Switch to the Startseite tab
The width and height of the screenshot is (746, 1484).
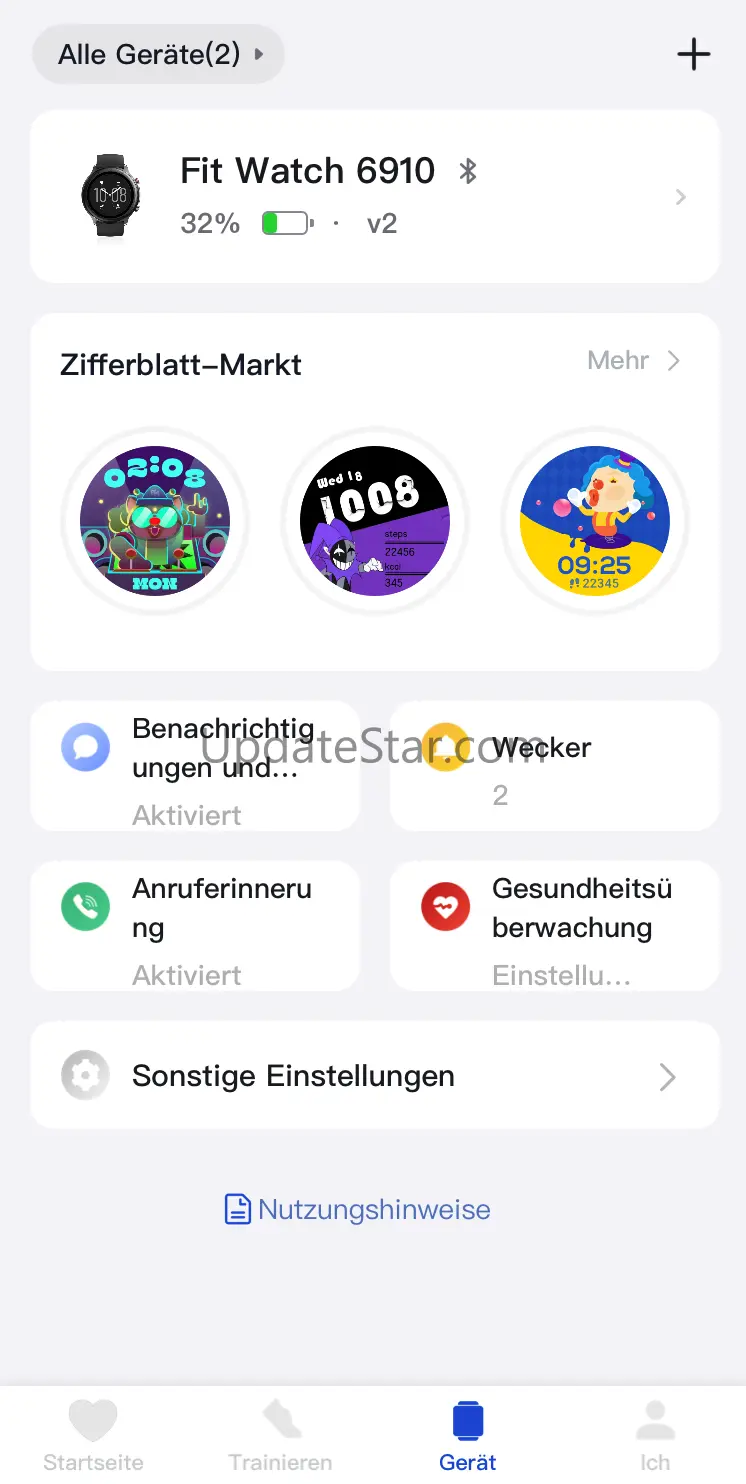pos(93,1435)
